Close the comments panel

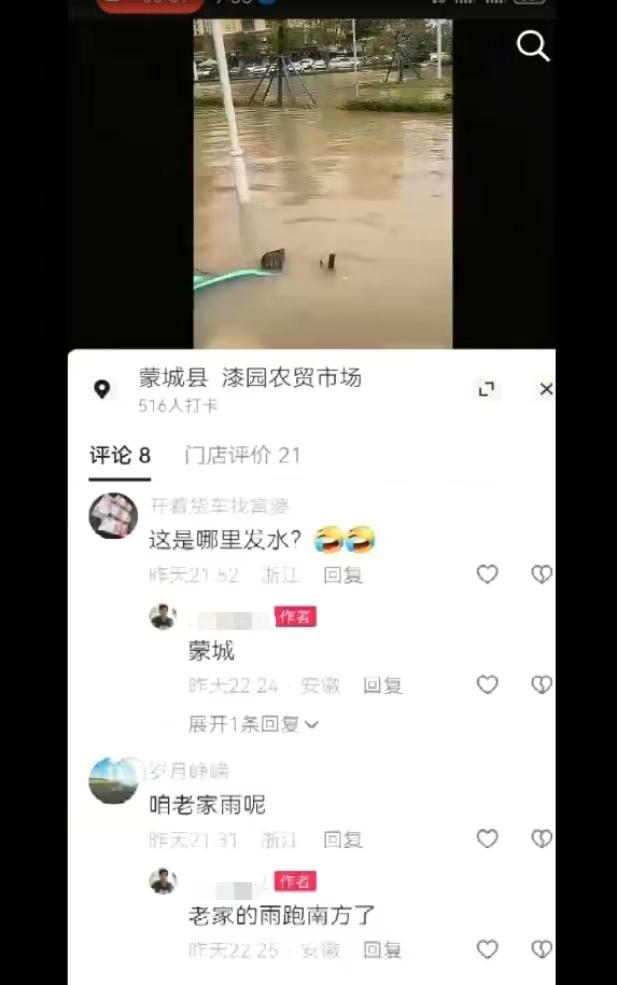[x=545, y=389]
